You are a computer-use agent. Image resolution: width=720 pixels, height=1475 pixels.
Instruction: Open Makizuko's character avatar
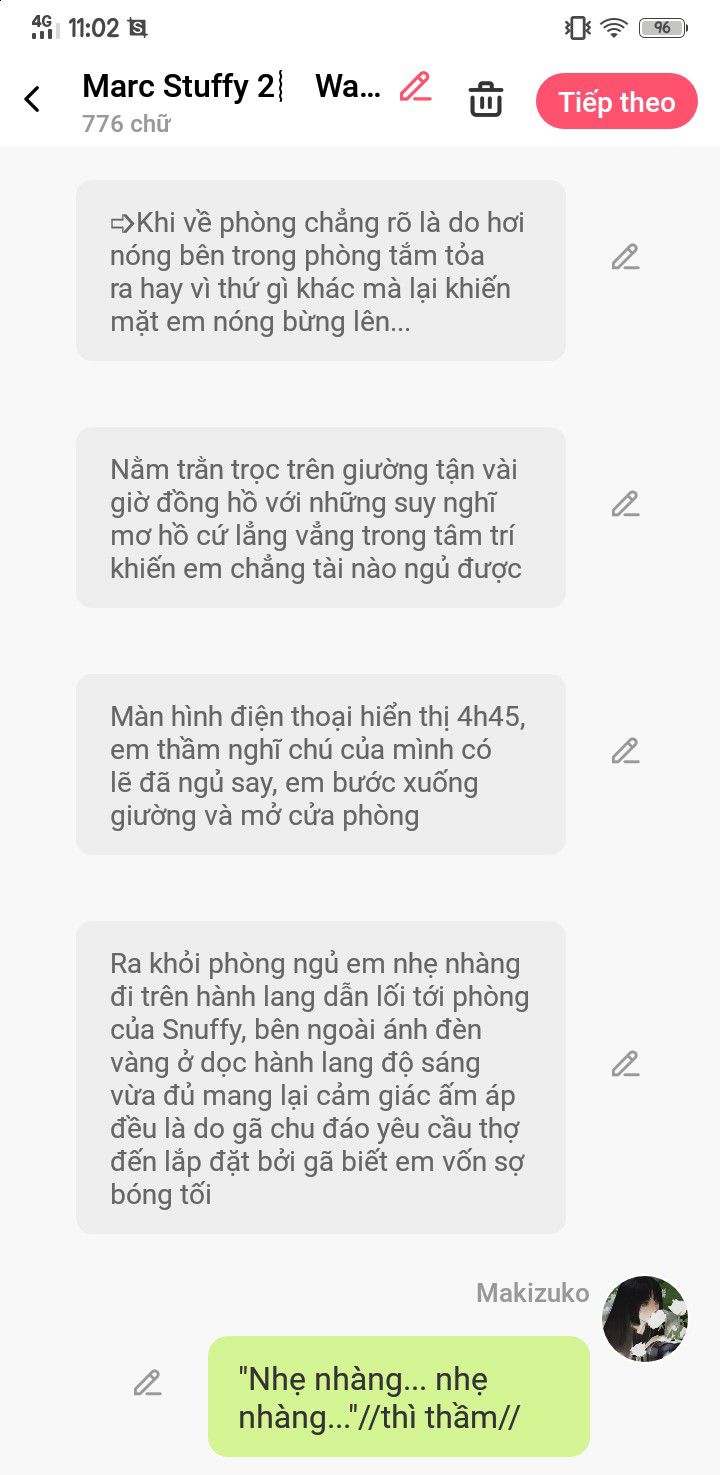click(644, 1318)
